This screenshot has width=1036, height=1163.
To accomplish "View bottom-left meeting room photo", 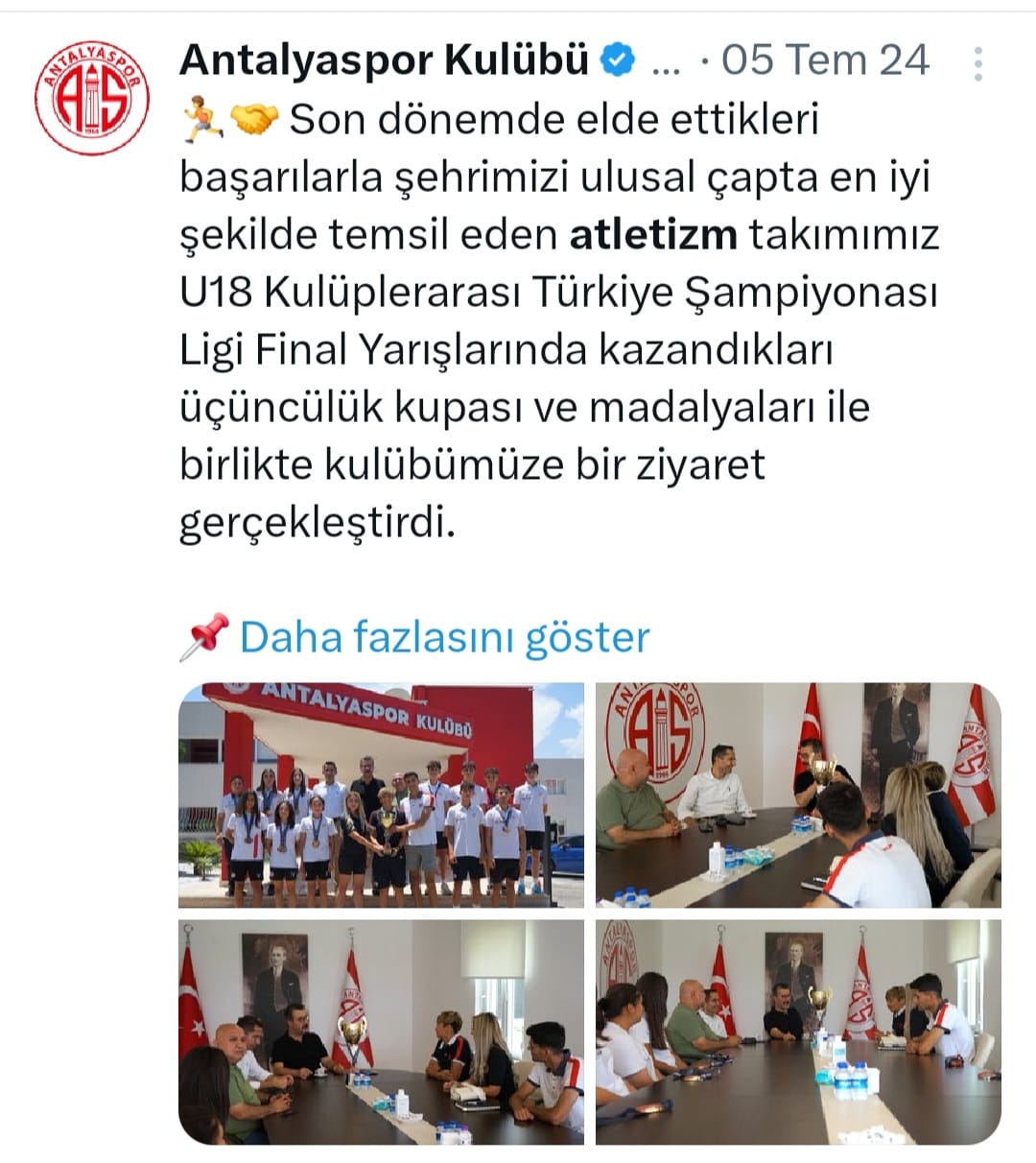I will click(381, 1032).
